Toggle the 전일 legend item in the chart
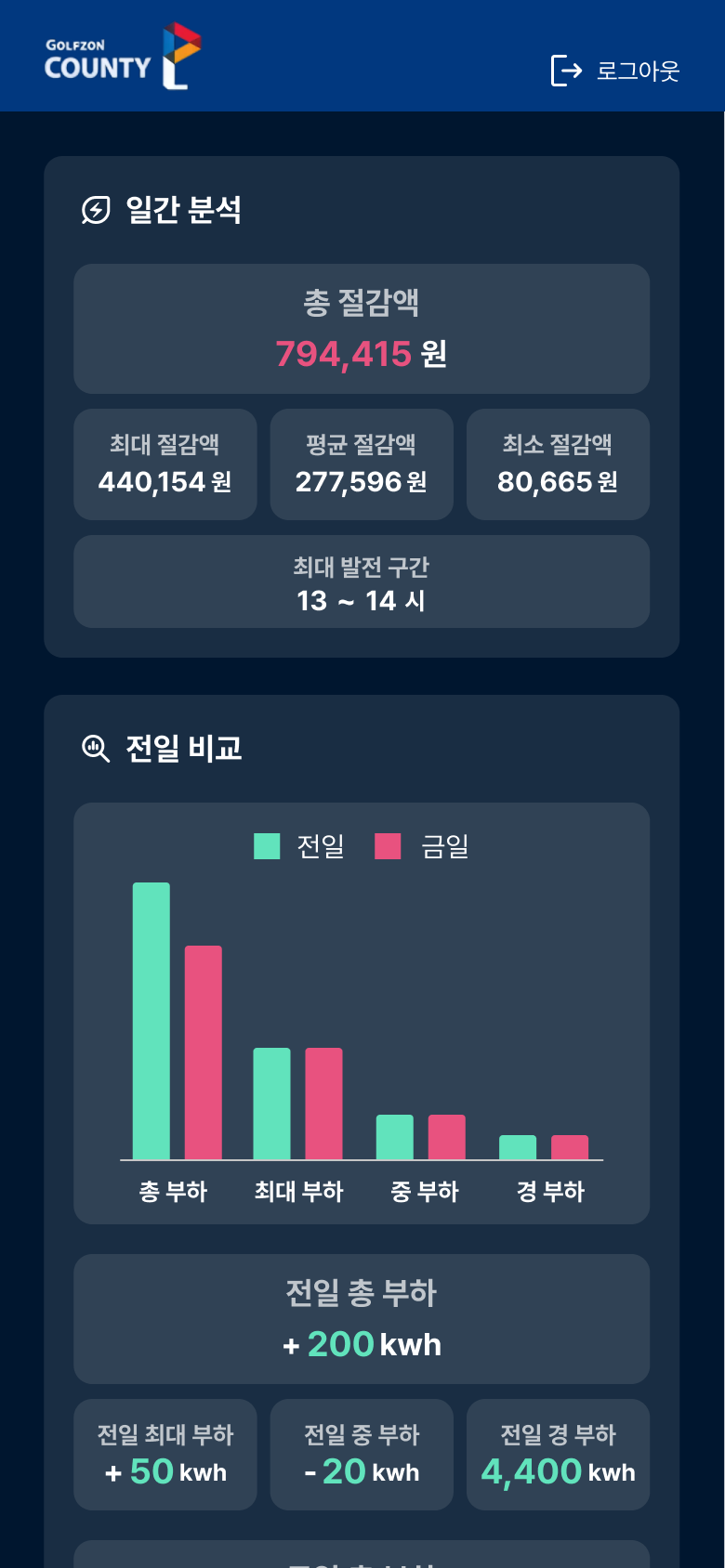 click(x=299, y=846)
